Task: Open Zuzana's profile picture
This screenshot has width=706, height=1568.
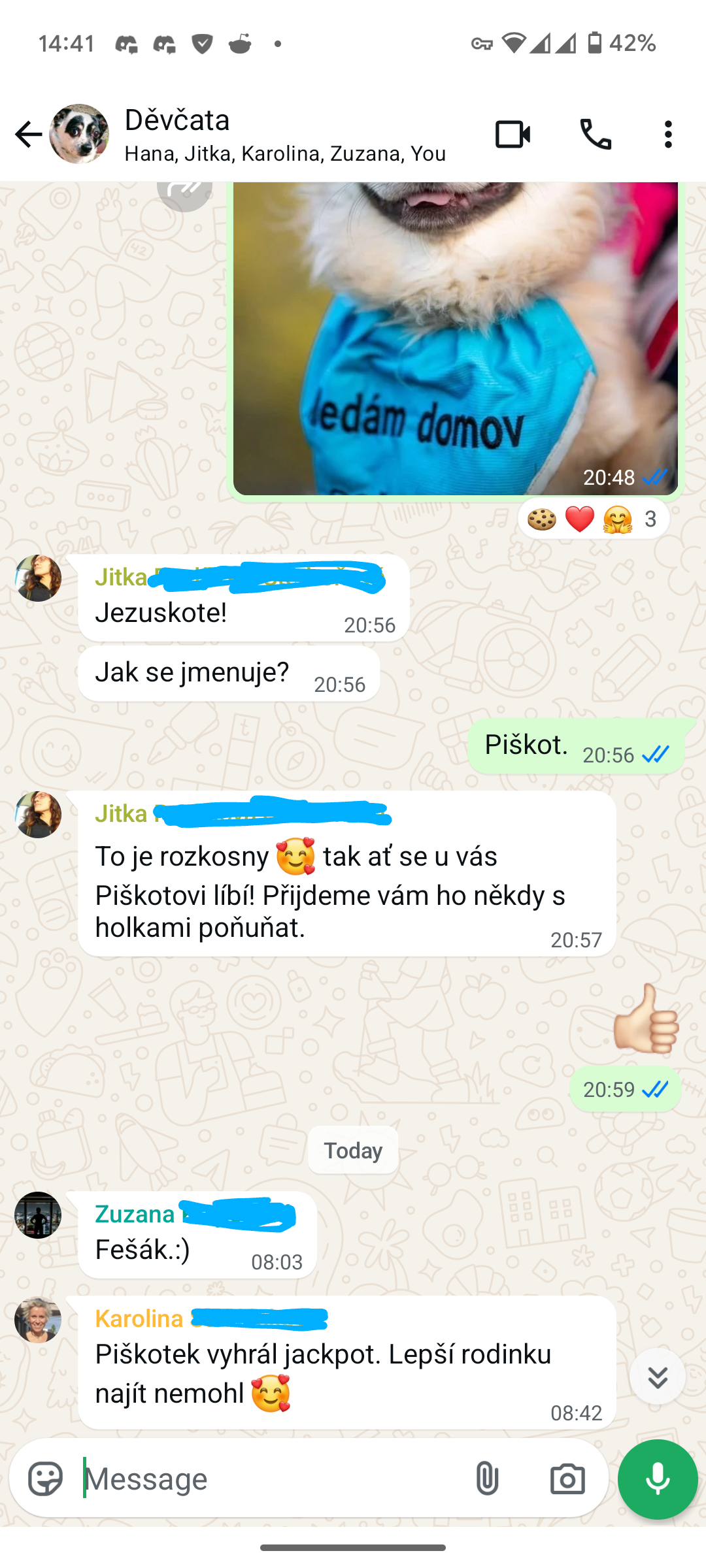Action: click(x=38, y=1215)
